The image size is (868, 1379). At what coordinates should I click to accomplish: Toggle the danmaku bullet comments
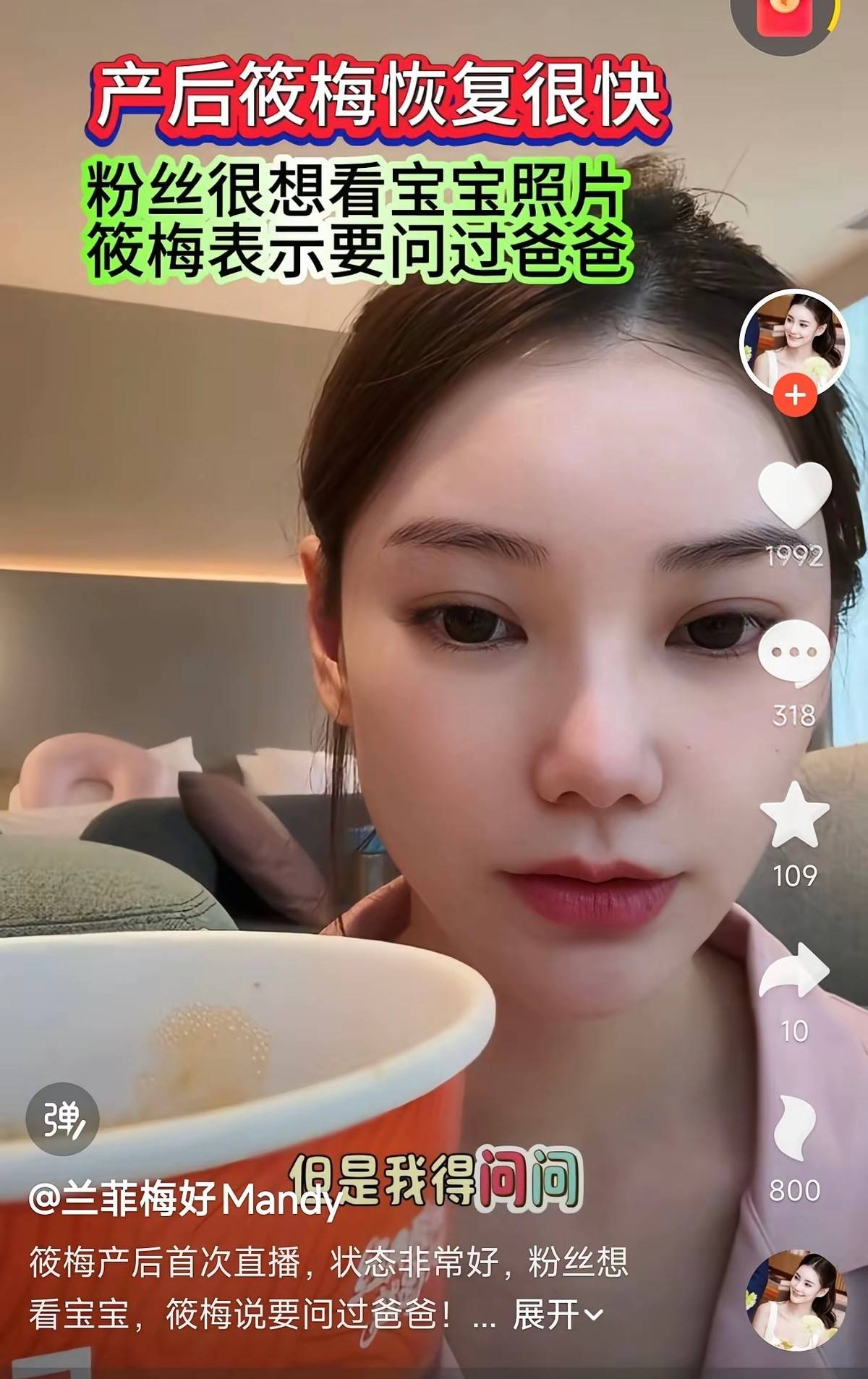(x=63, y=1119)
